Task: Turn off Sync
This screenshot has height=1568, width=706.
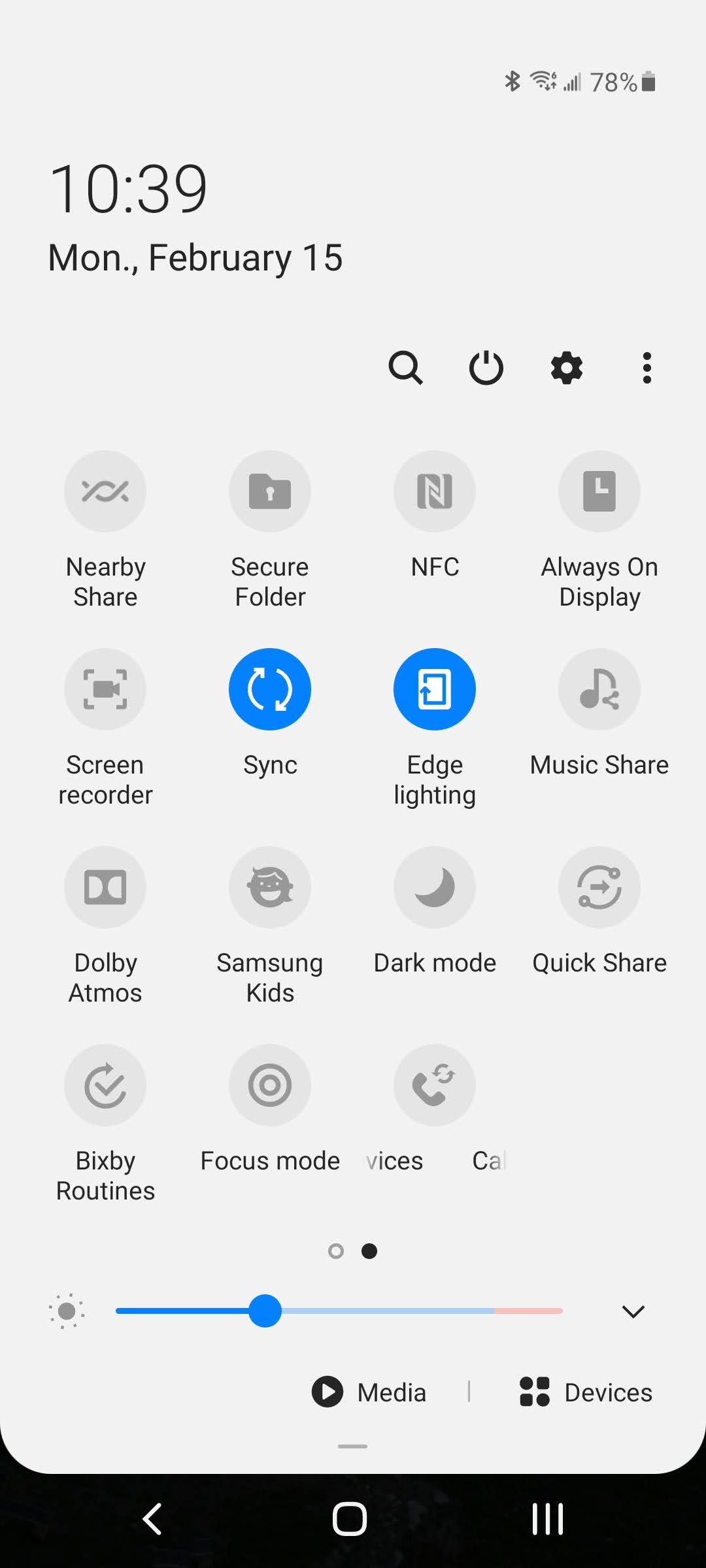Action: (x=270, y=689)
